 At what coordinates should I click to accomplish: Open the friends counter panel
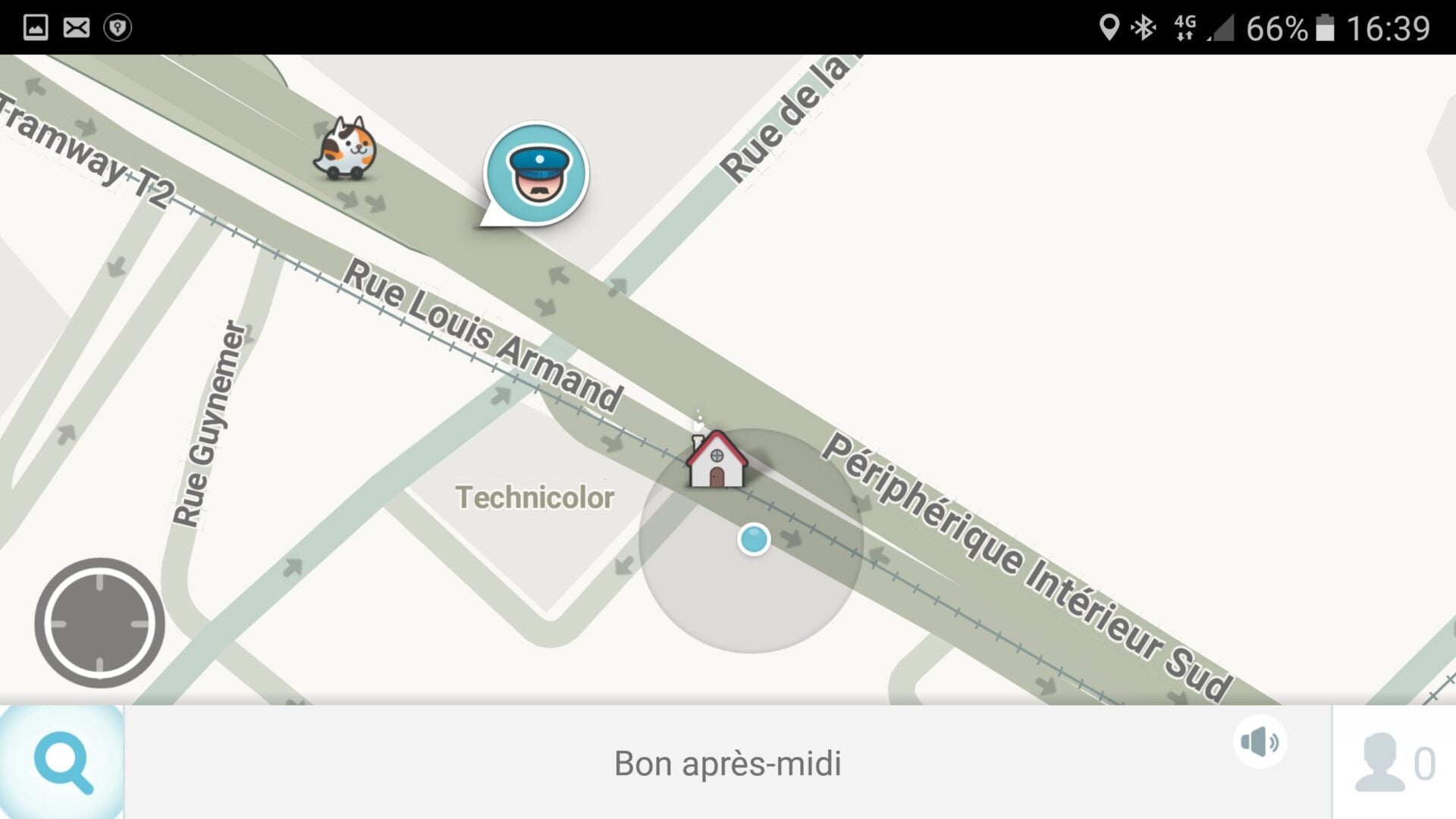pos(1394,762)
